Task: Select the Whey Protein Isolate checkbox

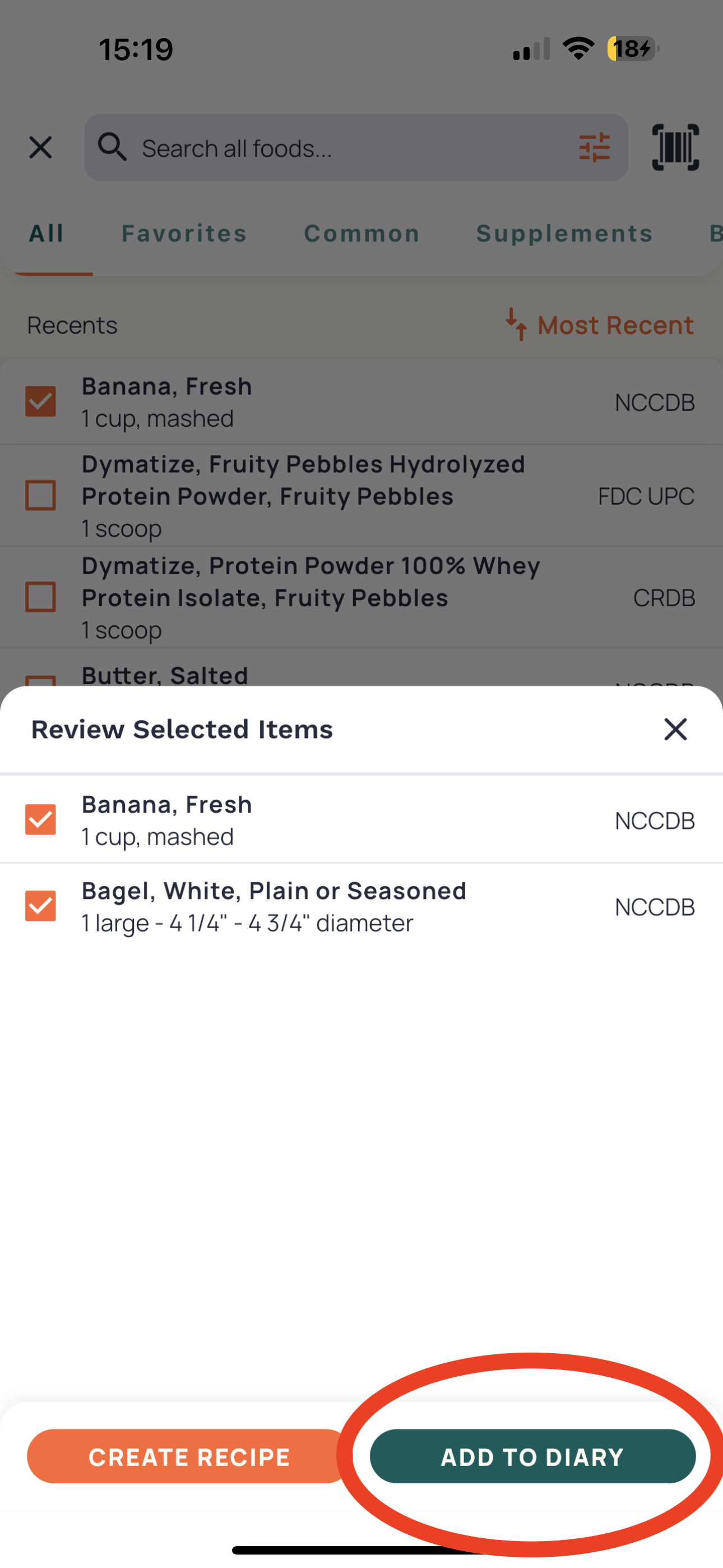Action: tap(40, 597)
